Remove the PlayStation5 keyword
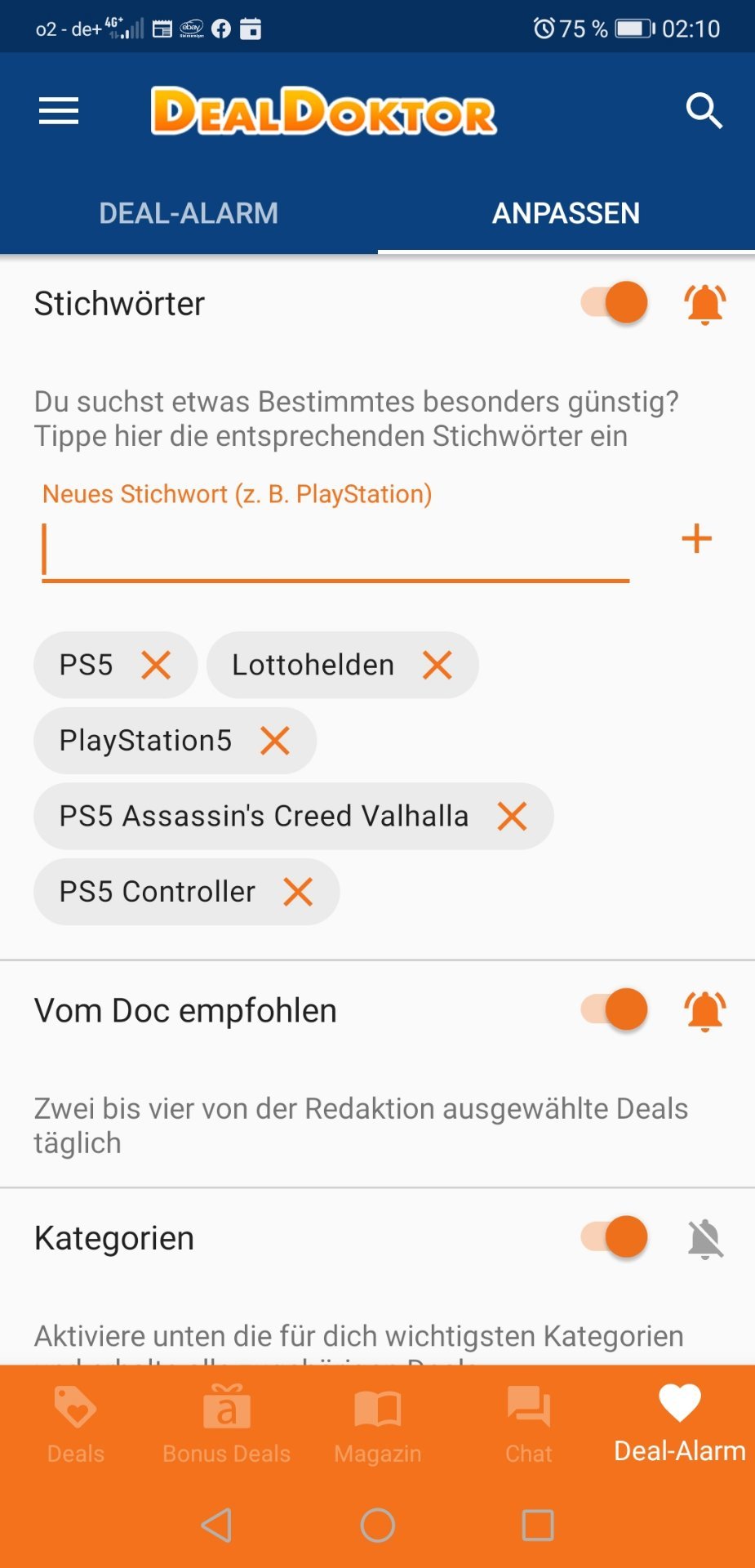The height and width of the screenshot is (1568, 755). tap(275, 741)
